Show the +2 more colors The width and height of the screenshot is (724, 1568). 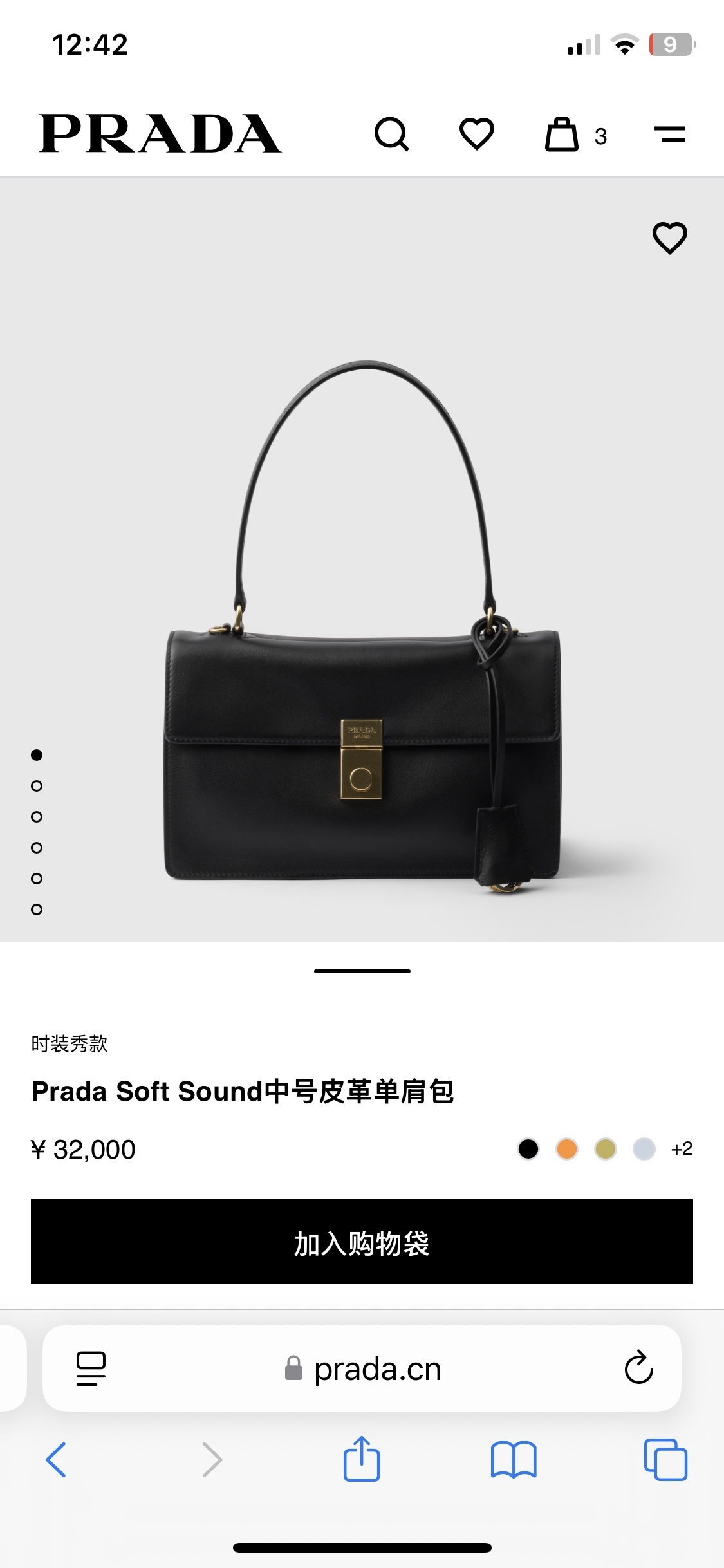click(682, 1149)
